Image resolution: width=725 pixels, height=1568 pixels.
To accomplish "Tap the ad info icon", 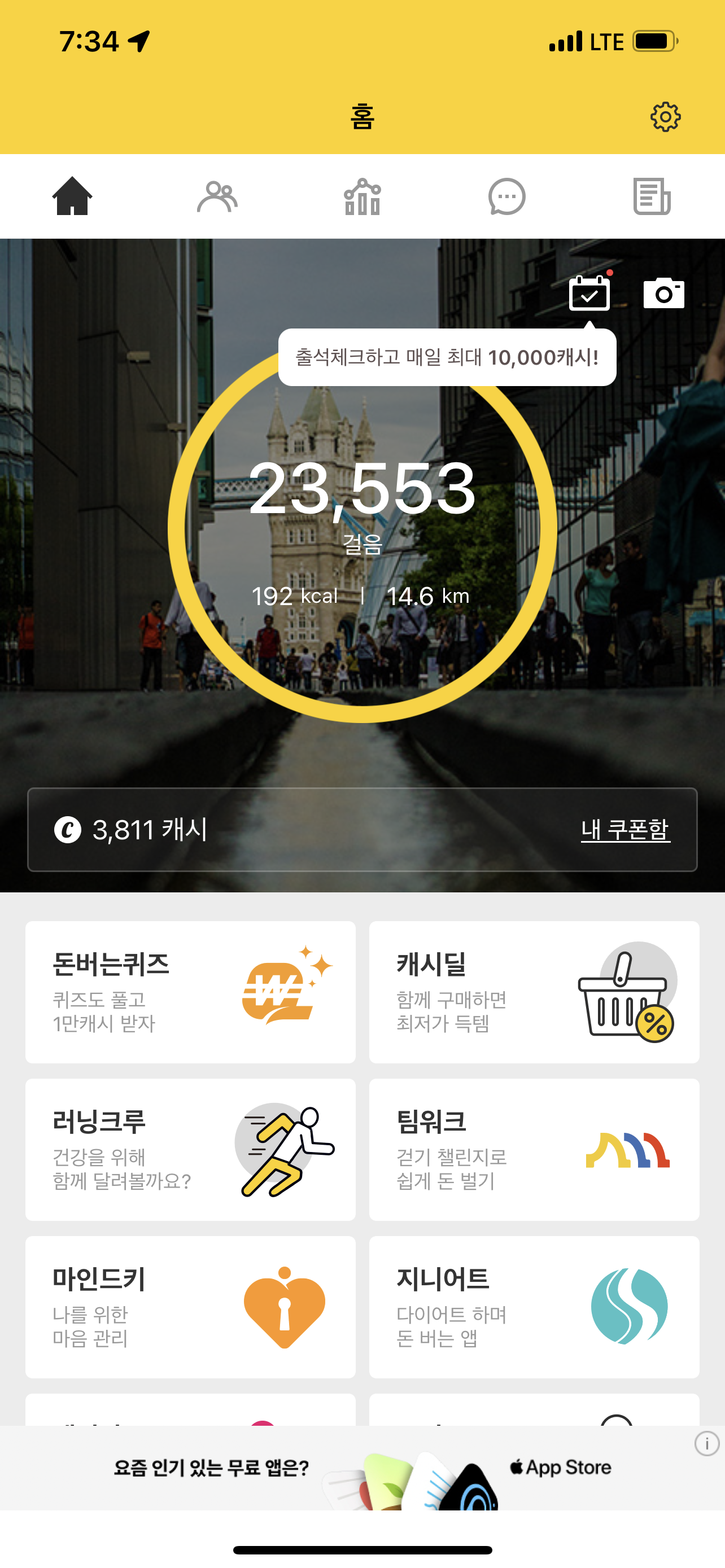I will [x=707, y=1443].
